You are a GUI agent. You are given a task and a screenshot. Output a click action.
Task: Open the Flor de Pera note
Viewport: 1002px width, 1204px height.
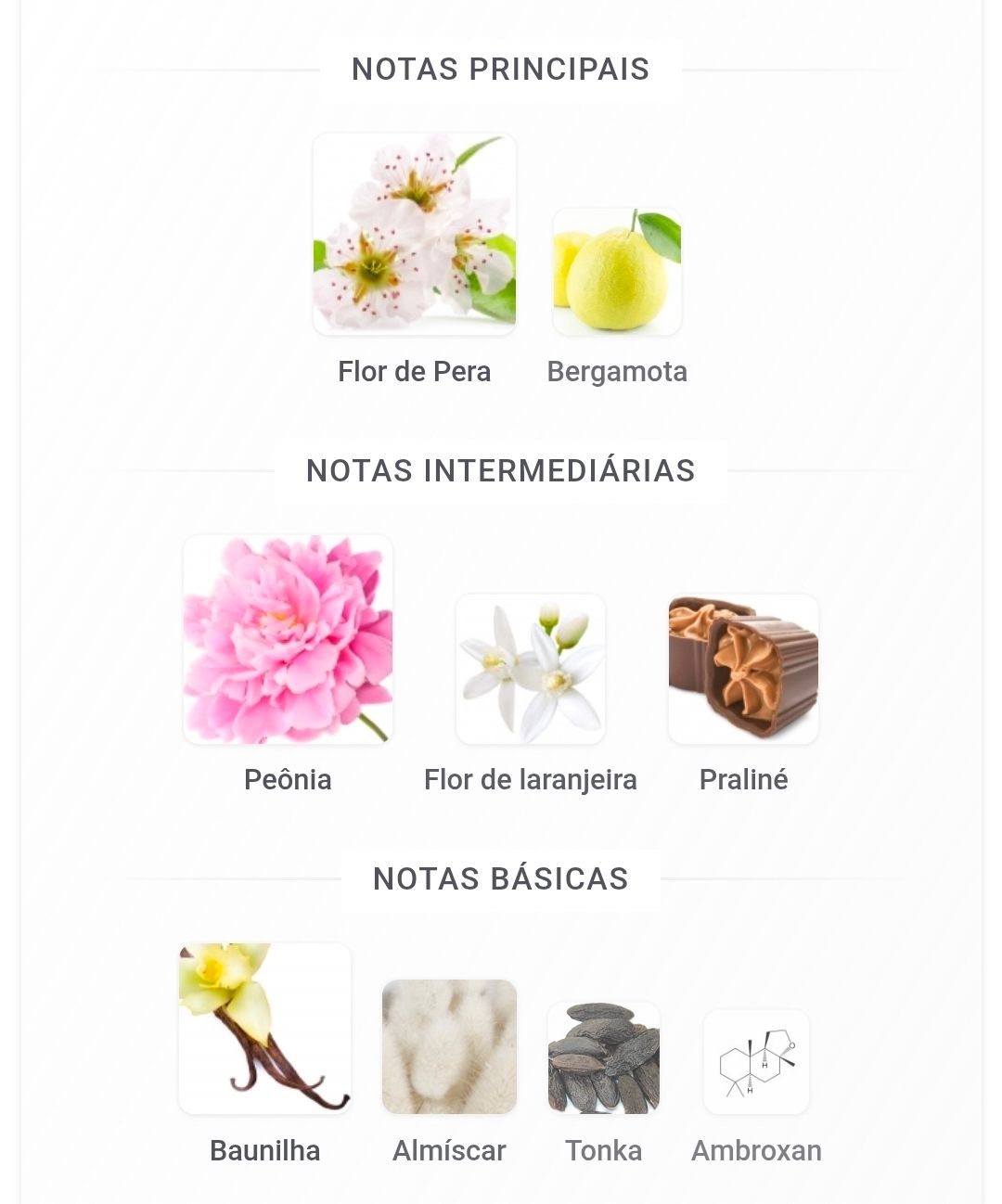[x=414, y=234]
